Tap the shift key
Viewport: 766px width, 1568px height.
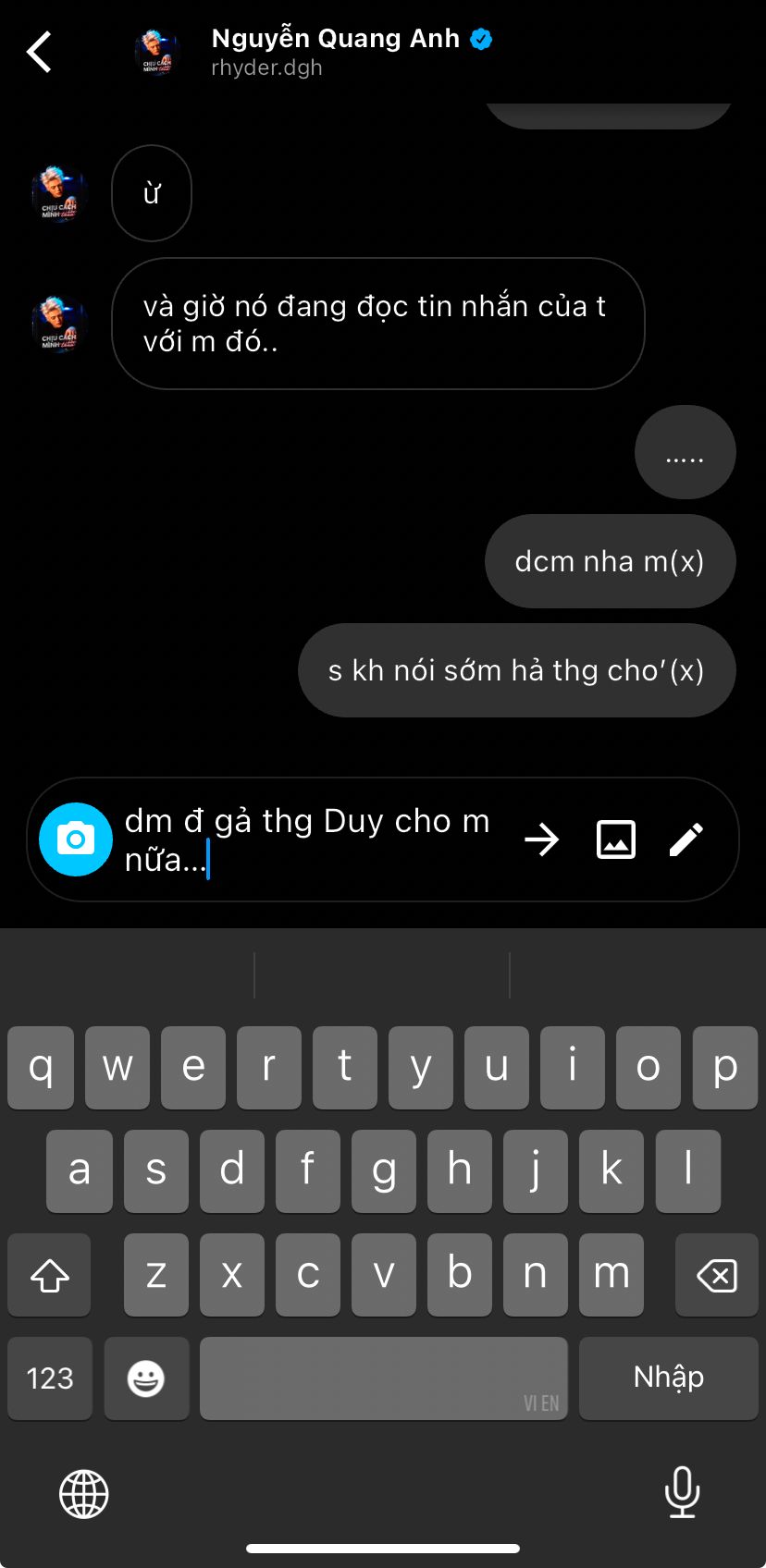50,1275
